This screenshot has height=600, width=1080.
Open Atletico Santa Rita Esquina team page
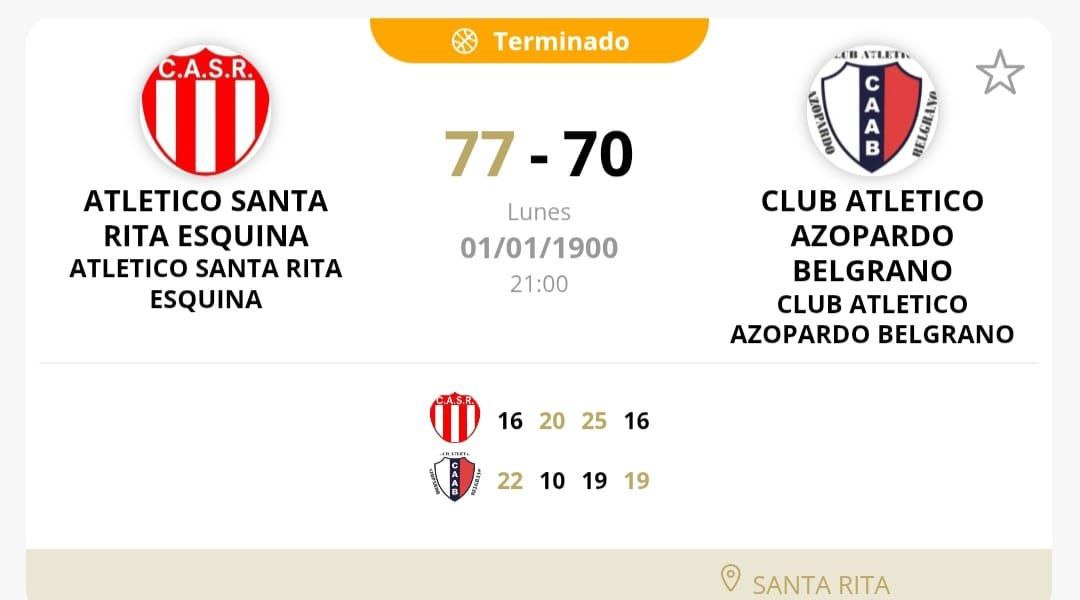[205, 112]
